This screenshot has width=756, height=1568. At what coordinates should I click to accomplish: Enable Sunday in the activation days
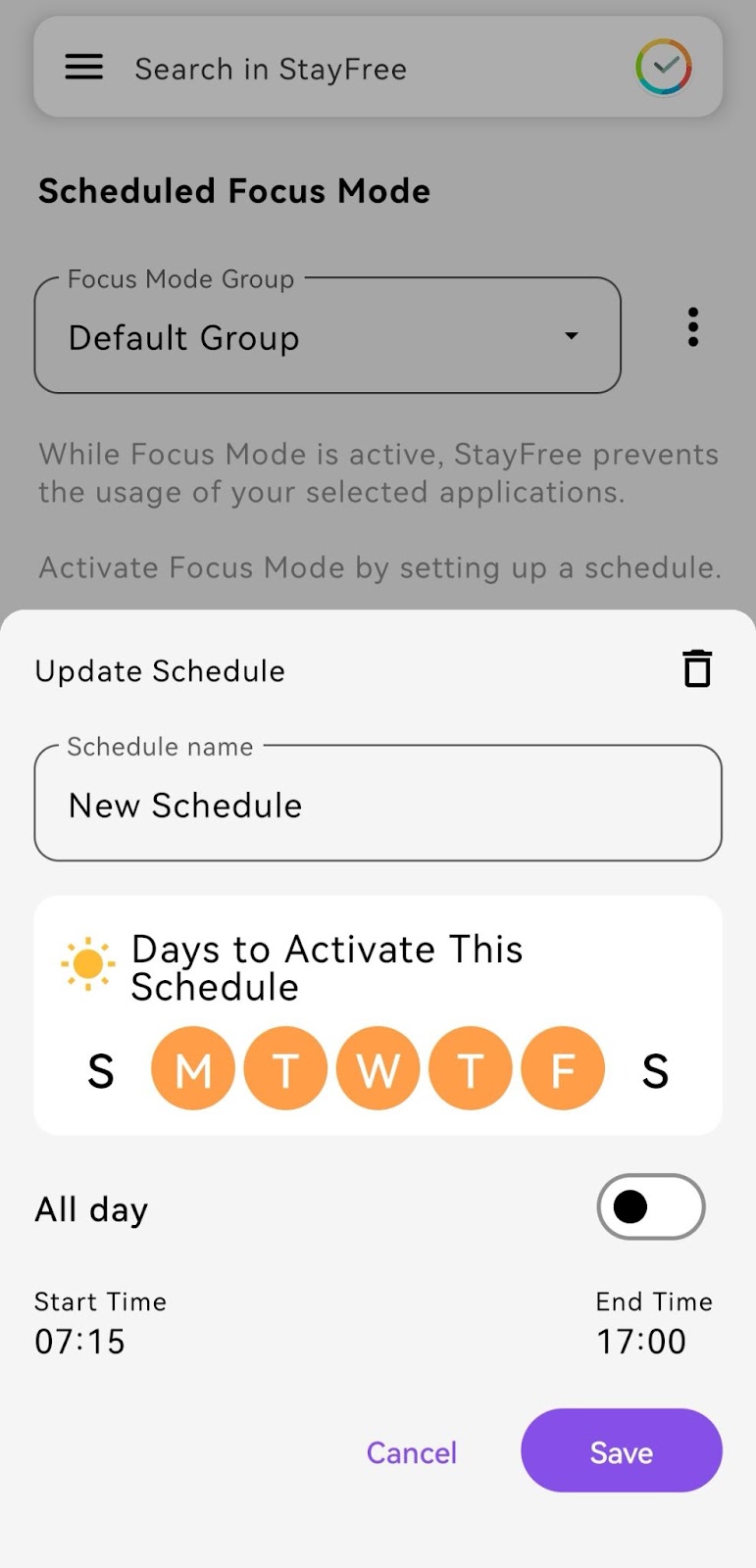pyautogui.click(x=101, y=1070)
